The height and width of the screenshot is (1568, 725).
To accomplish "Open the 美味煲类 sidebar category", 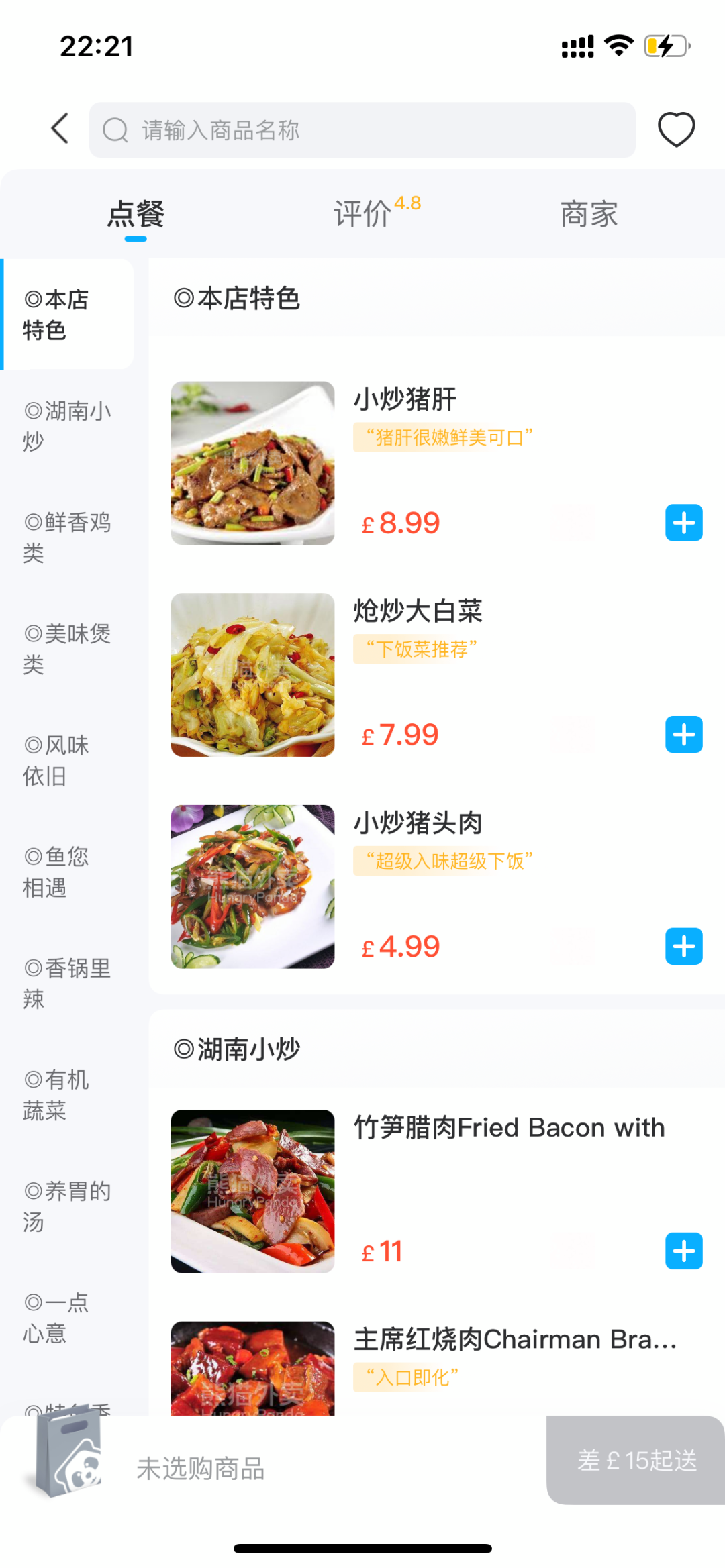I will click(67, 649).
